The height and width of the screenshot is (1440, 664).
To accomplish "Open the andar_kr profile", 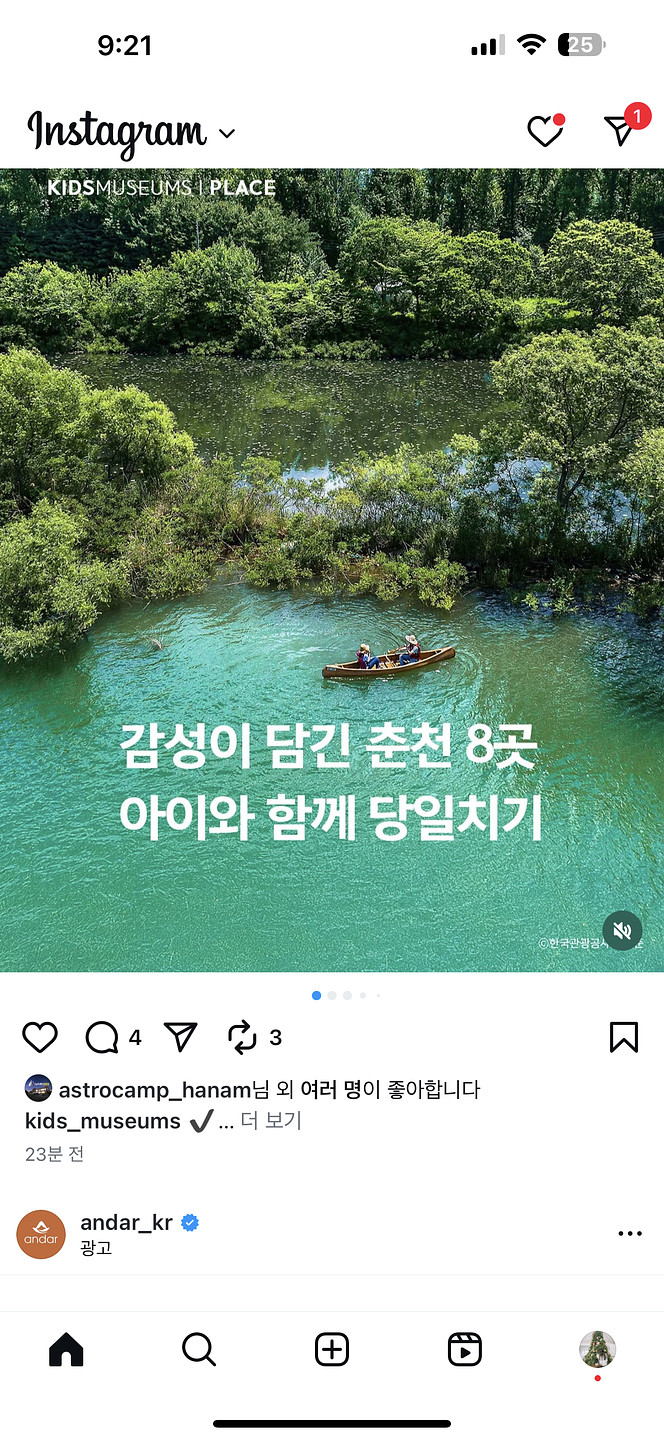I will point(126,1223).
